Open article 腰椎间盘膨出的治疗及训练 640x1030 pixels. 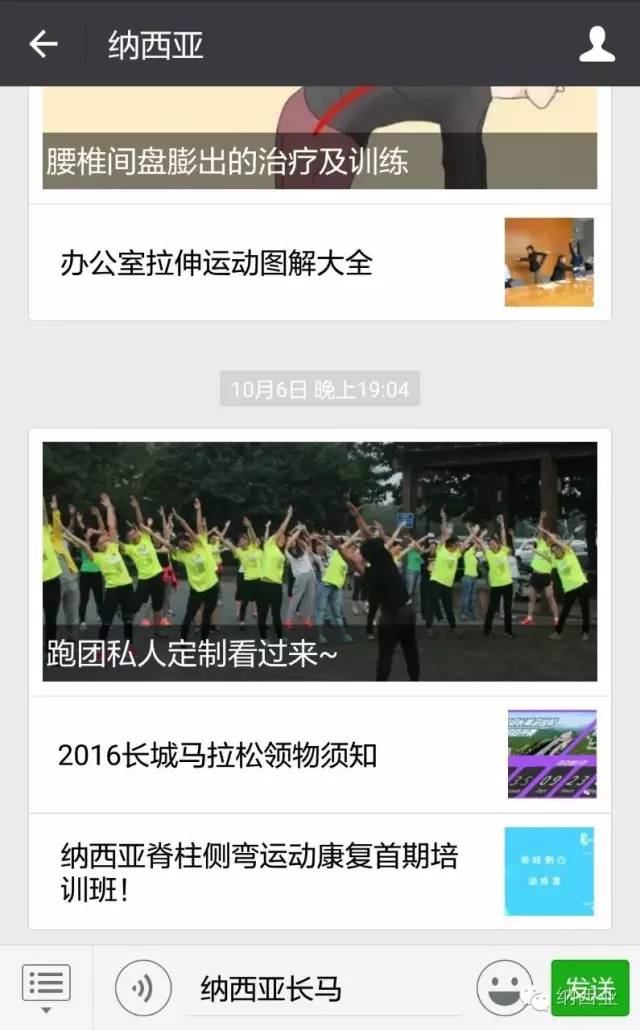click(x=320, y=139)
